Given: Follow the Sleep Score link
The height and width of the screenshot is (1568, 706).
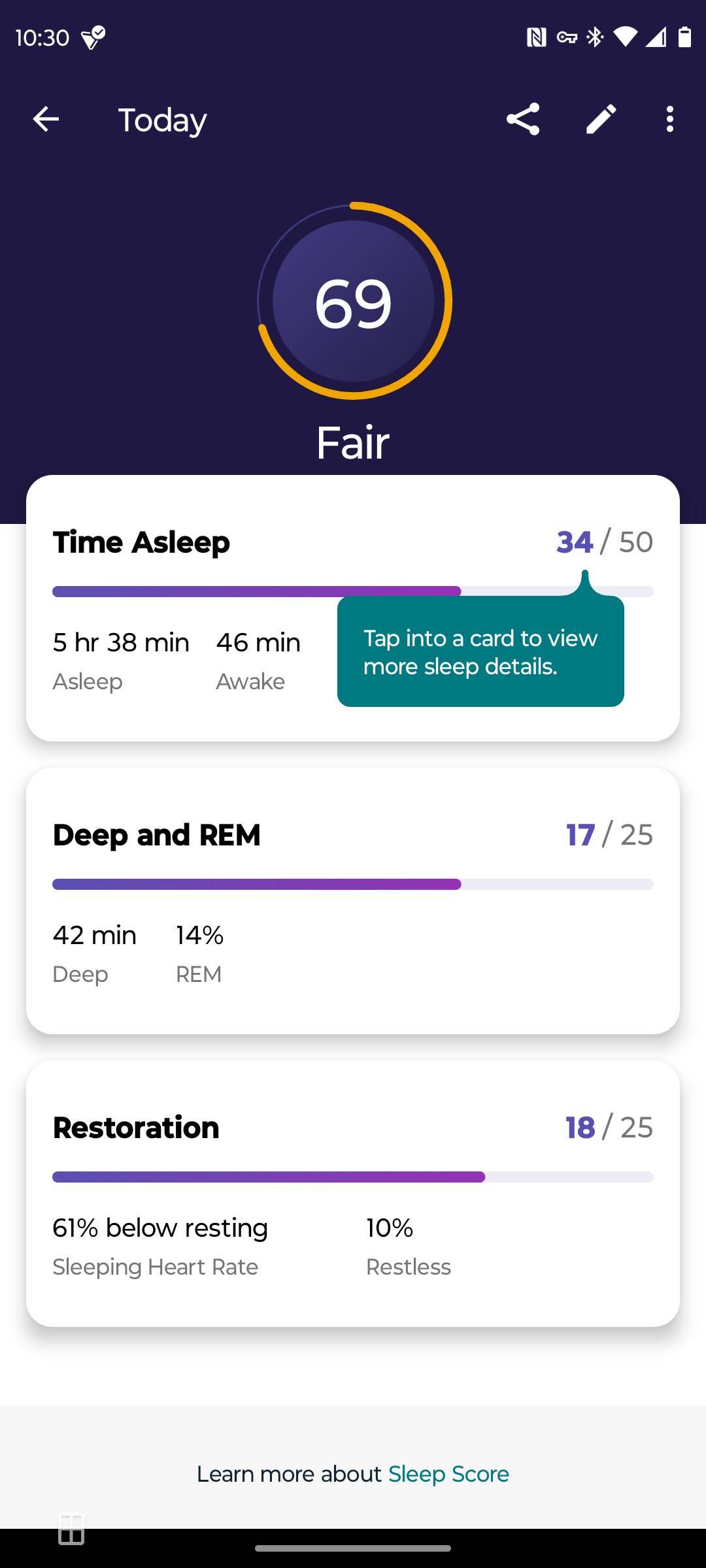Looking at the screenshot, I should [x=448, y=1475].
